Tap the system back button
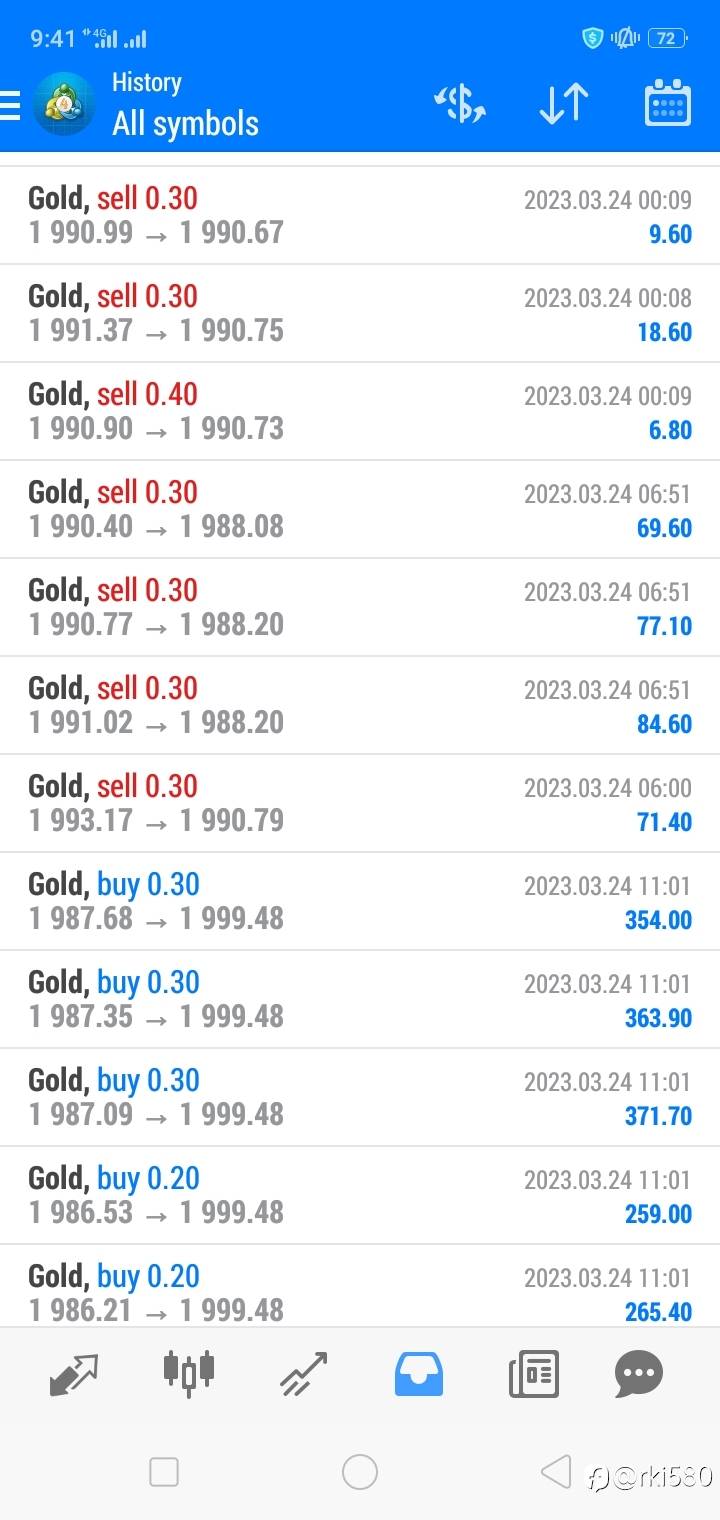Viewport: 720px width, 1520px height. point(556,1472)
